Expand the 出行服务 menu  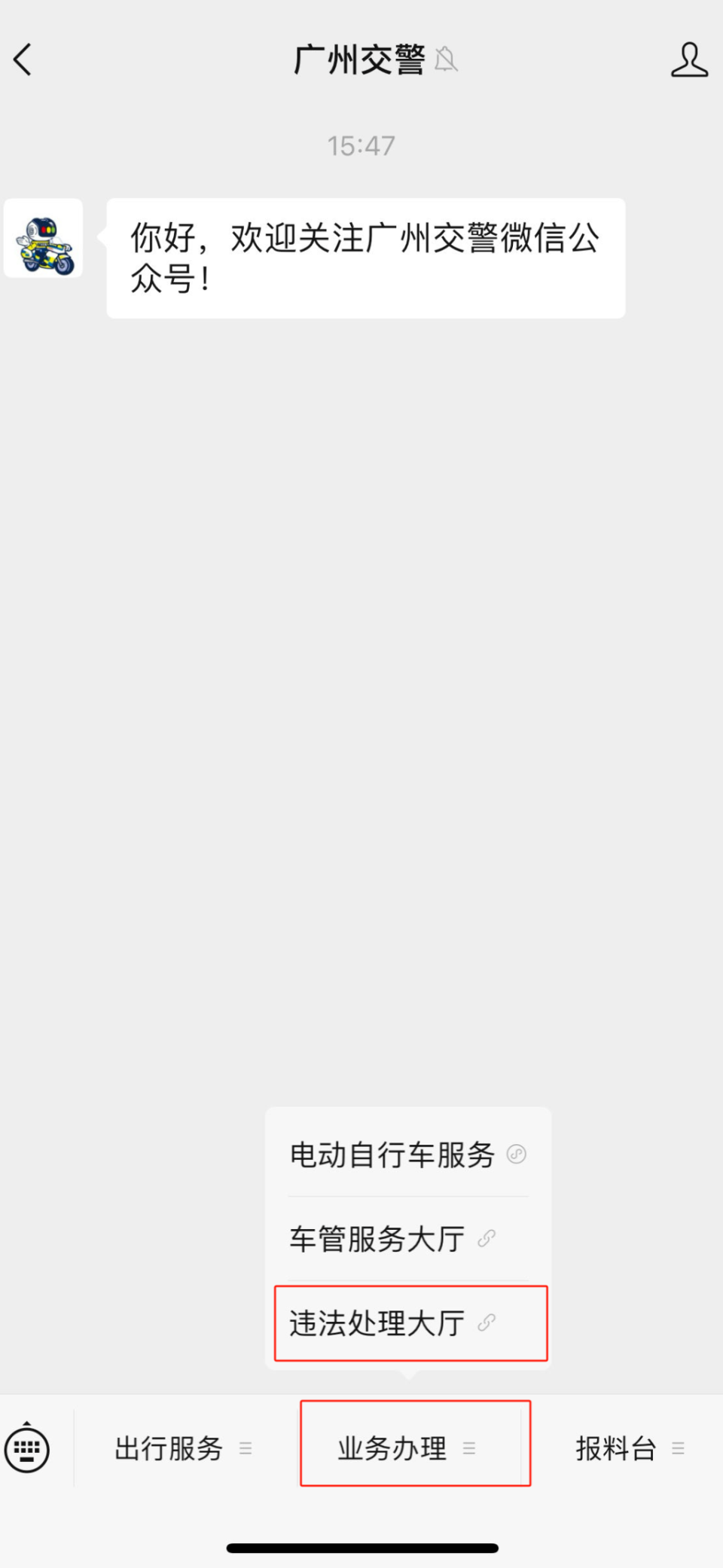[246, 1447]
